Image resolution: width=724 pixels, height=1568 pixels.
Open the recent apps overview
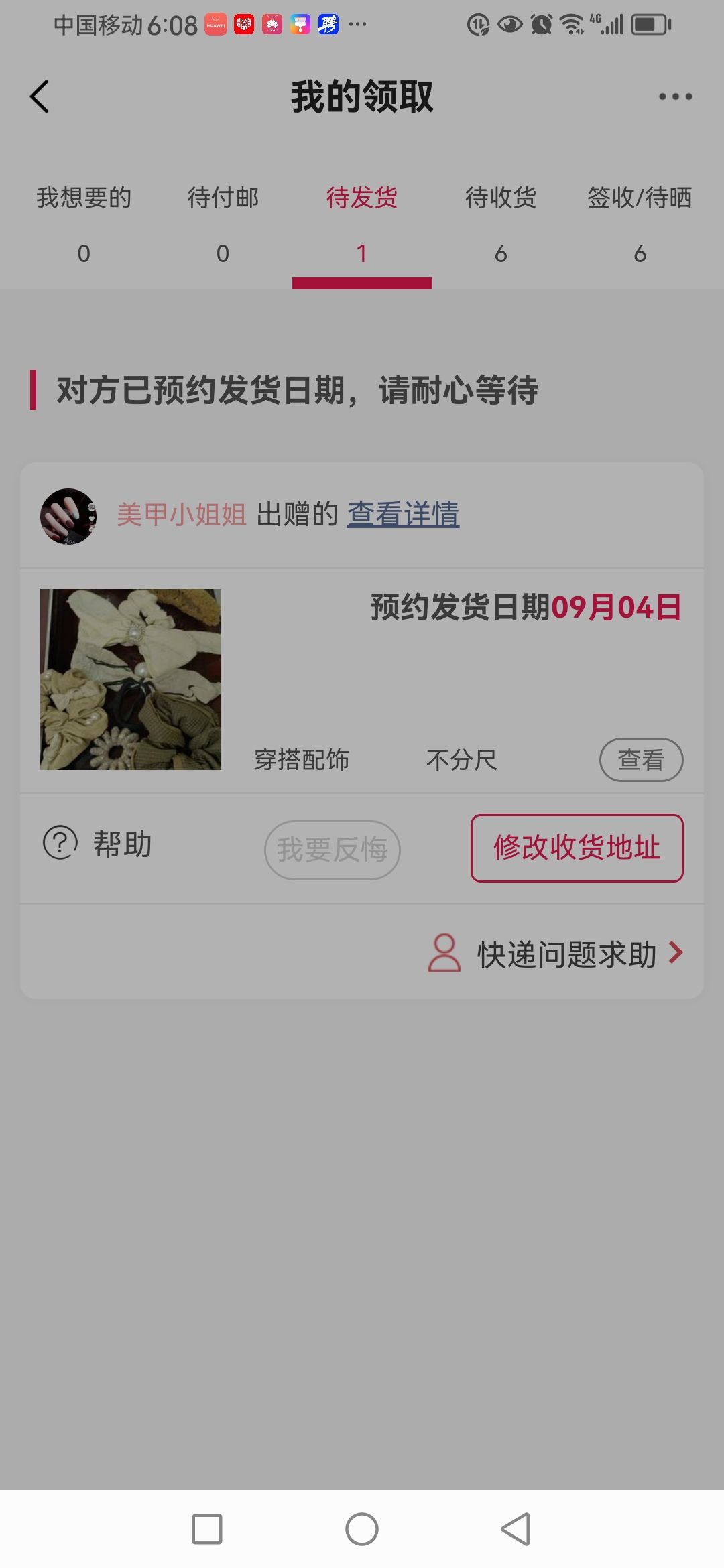click(x=207, y=1529)
